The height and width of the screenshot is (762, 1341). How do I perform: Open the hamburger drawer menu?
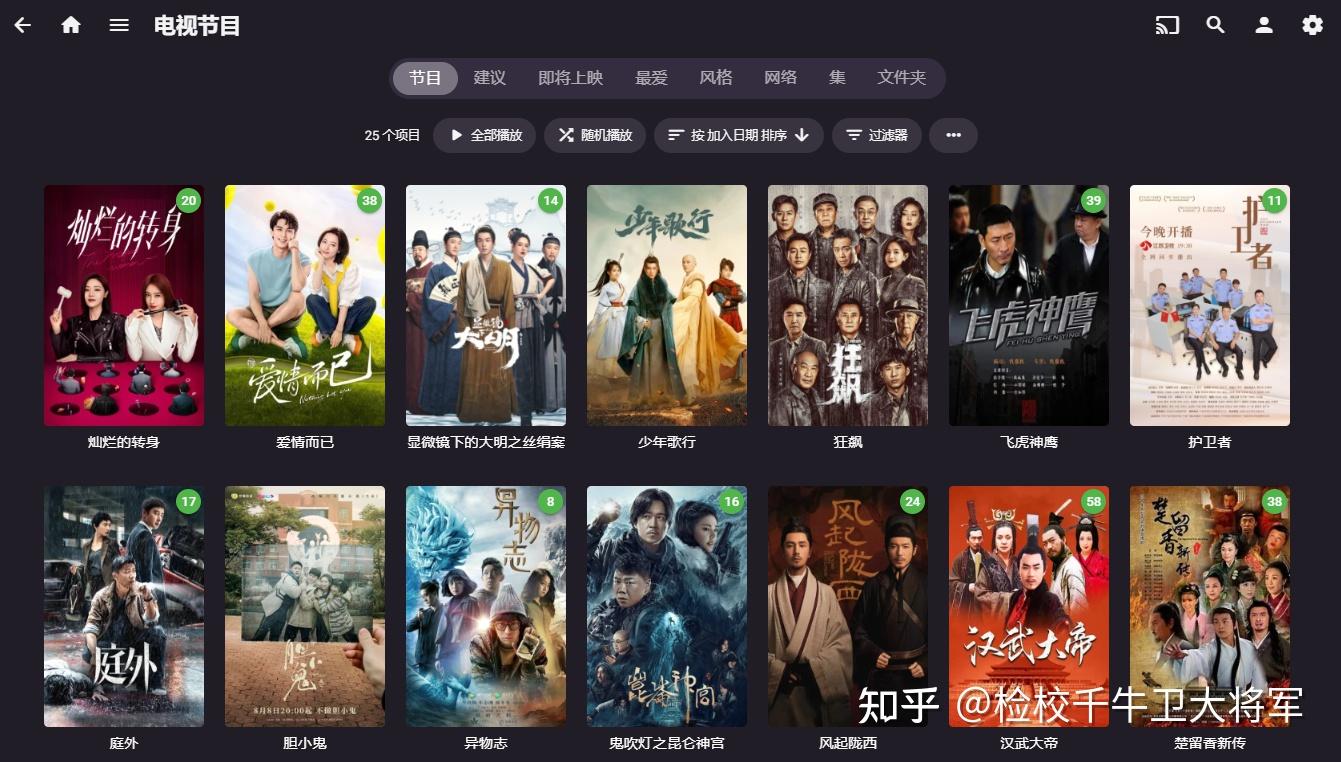(x=119, y=25)
